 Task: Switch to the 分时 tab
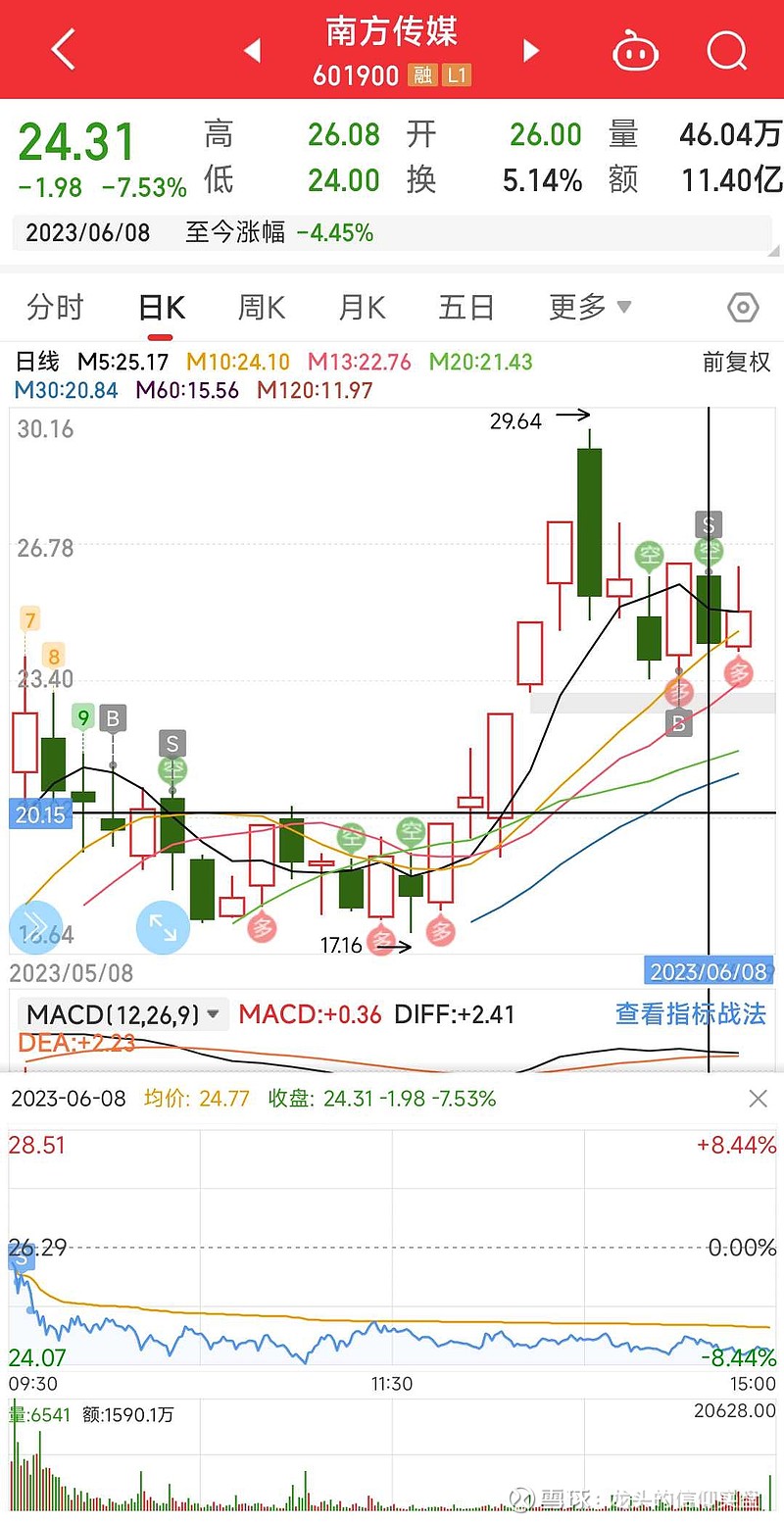(x=56, y=308)
